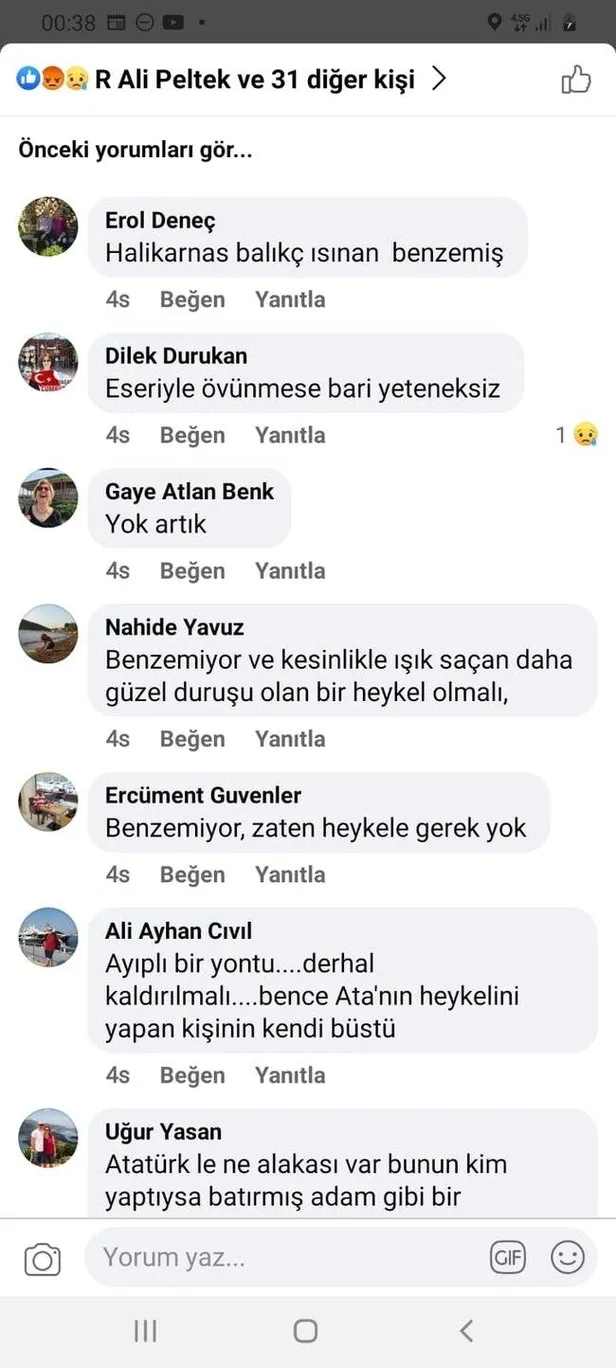Viewport: 616px width, 1368px height.
Task: Go back using the system back button
Action: pos(466,1330)
